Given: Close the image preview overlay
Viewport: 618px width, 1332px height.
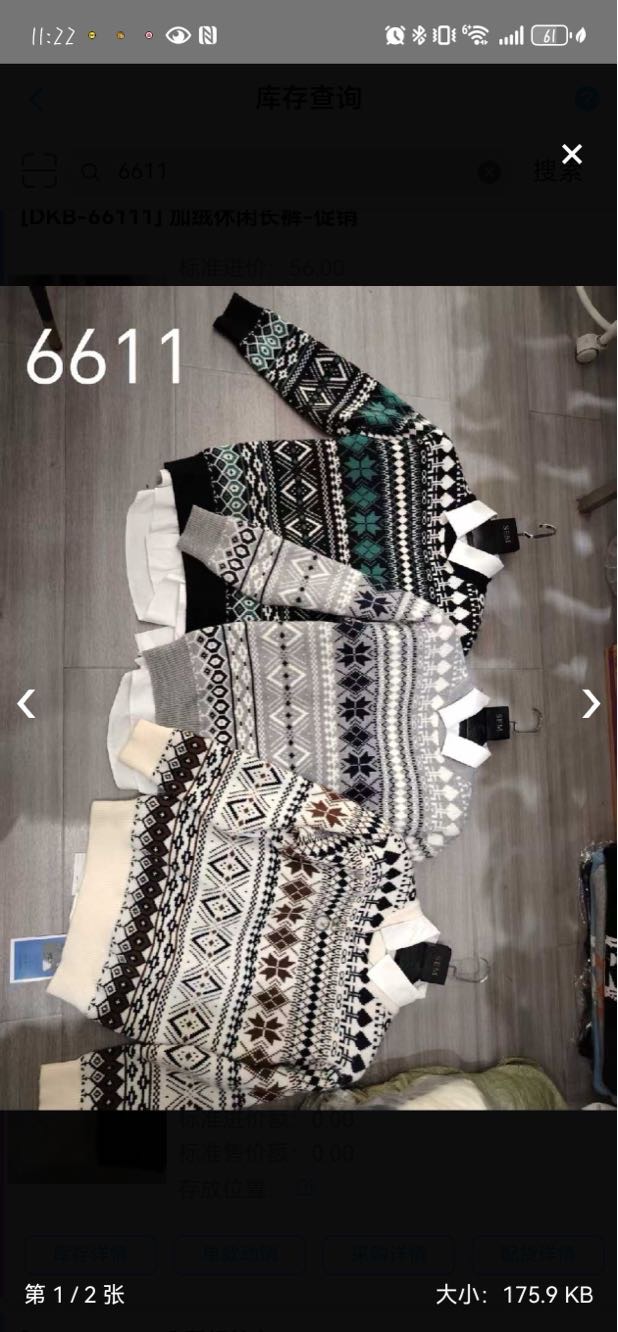Looking at the screenshot, I should [x=571, y=154].
